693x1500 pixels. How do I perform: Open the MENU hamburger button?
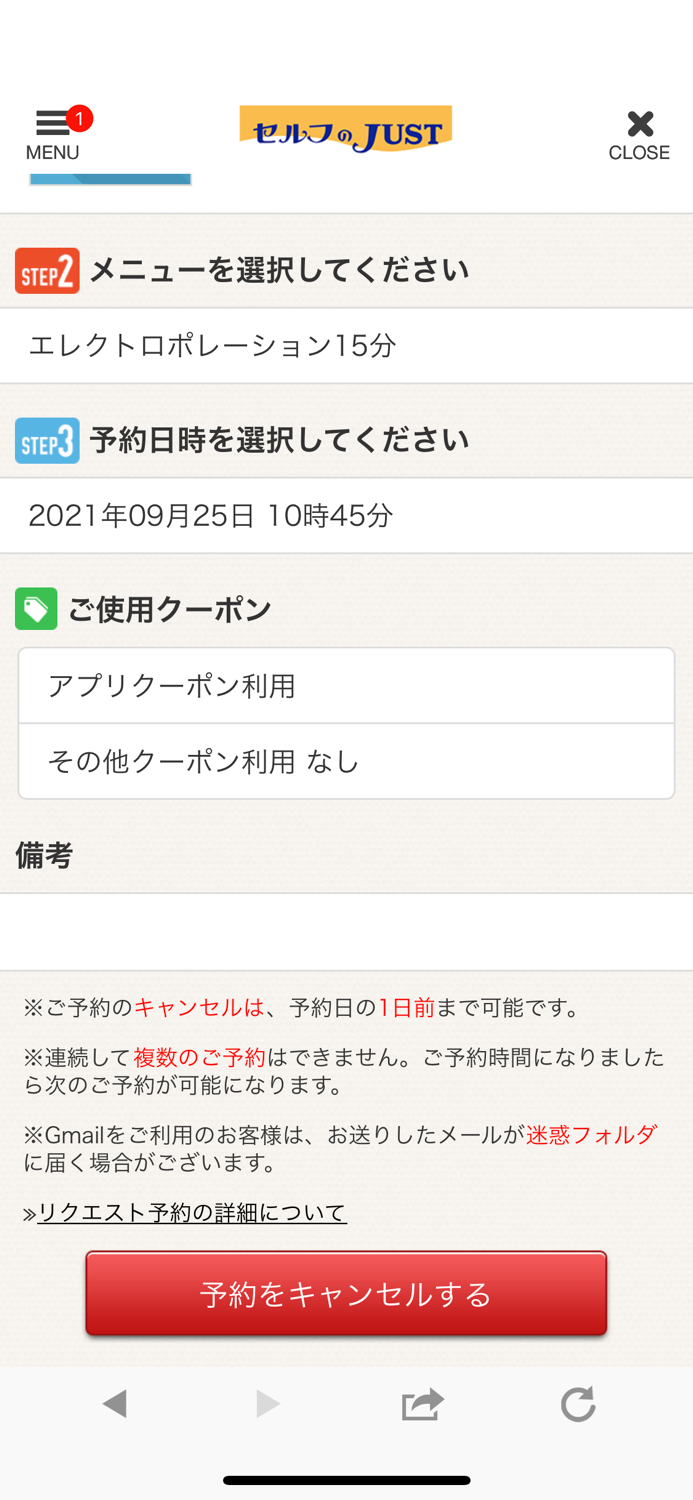click(53, 135)
